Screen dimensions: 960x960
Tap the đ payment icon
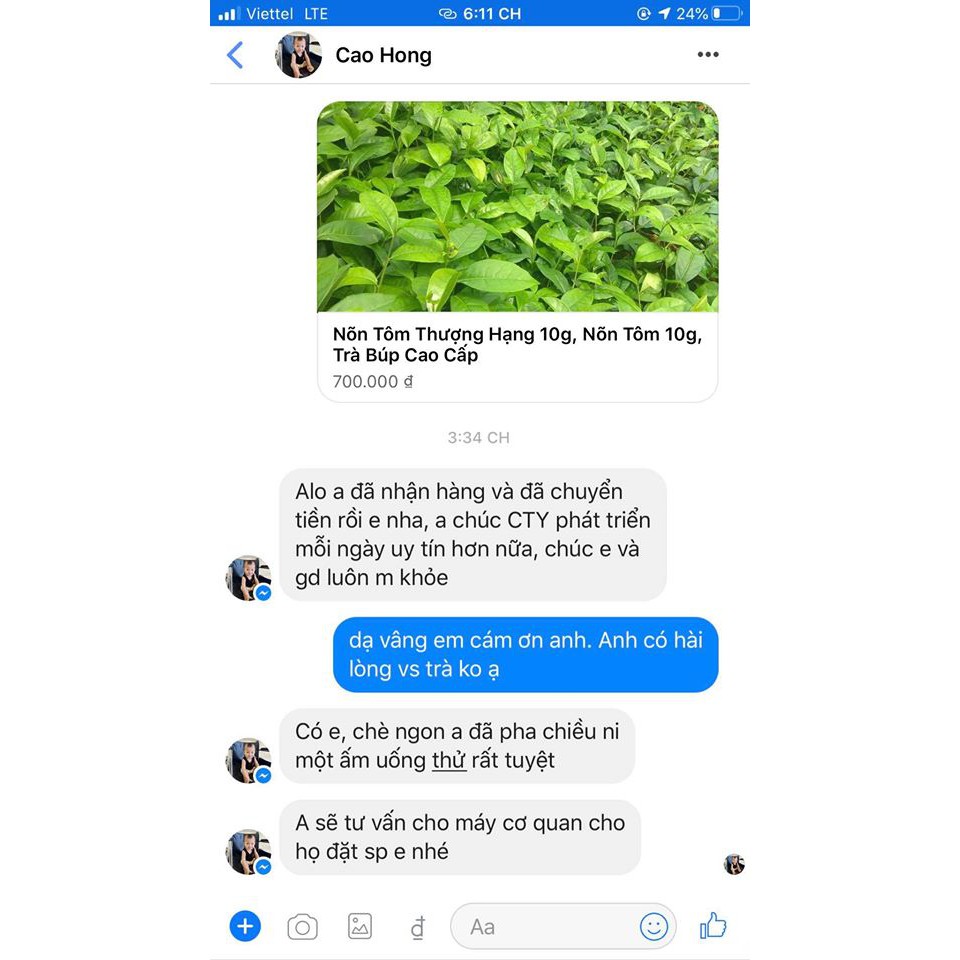(x=417, y=927)
